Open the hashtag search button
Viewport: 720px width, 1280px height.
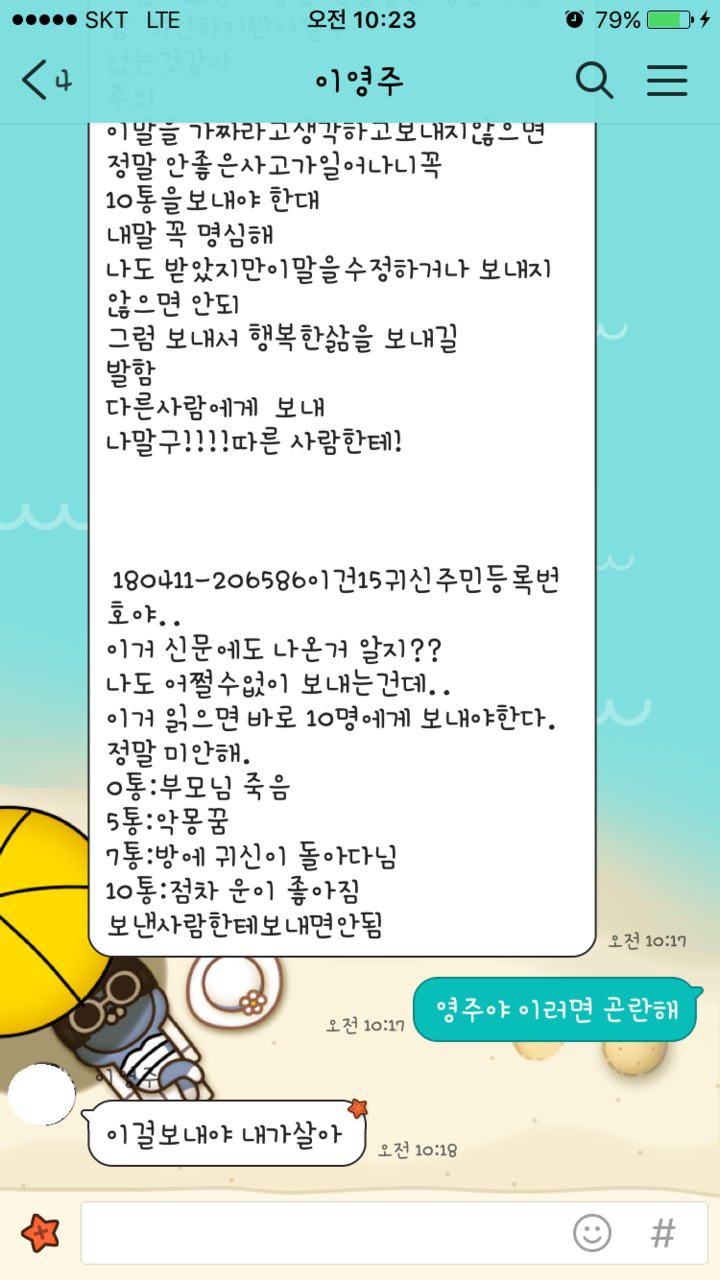[x=662, y=1233]
